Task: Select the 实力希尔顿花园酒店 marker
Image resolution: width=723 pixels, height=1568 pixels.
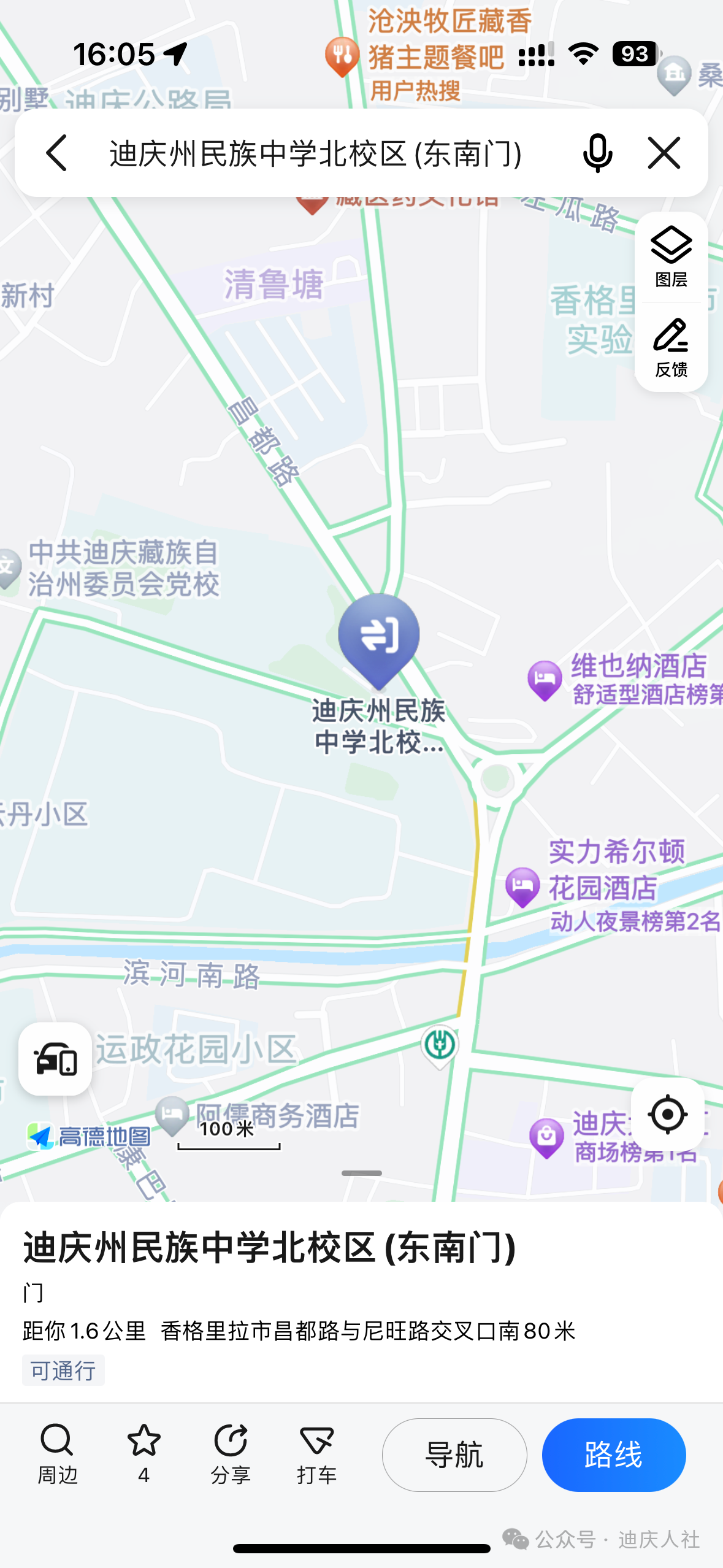Action: coord(522,886)
